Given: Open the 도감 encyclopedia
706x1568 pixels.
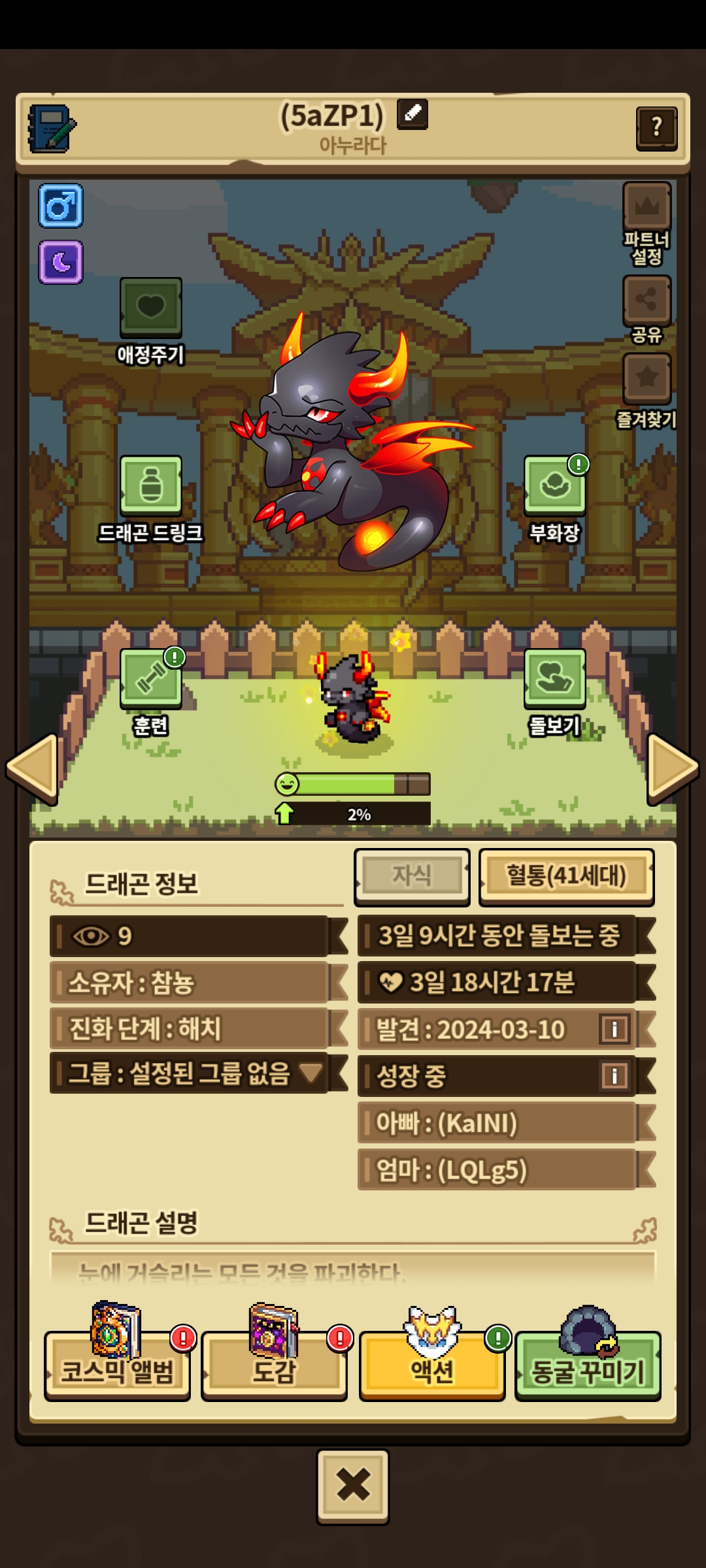Looking at the screenshot, I should pyautogui.click(x=274, y=1370).
